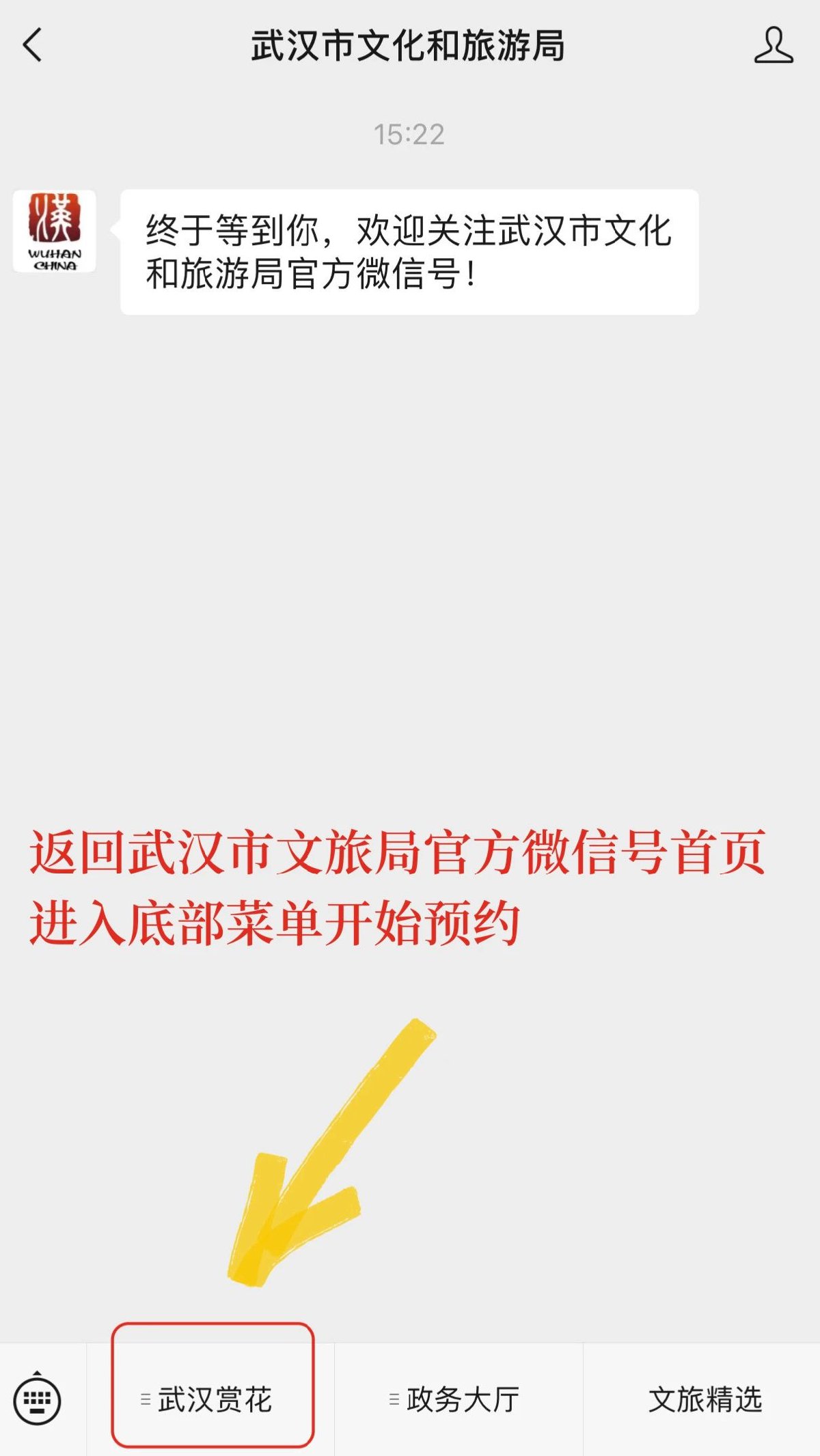Viewport: 820px width, 1456px height.
Task: Expand the 政务大厅 menu
Action: point(458,1399)
